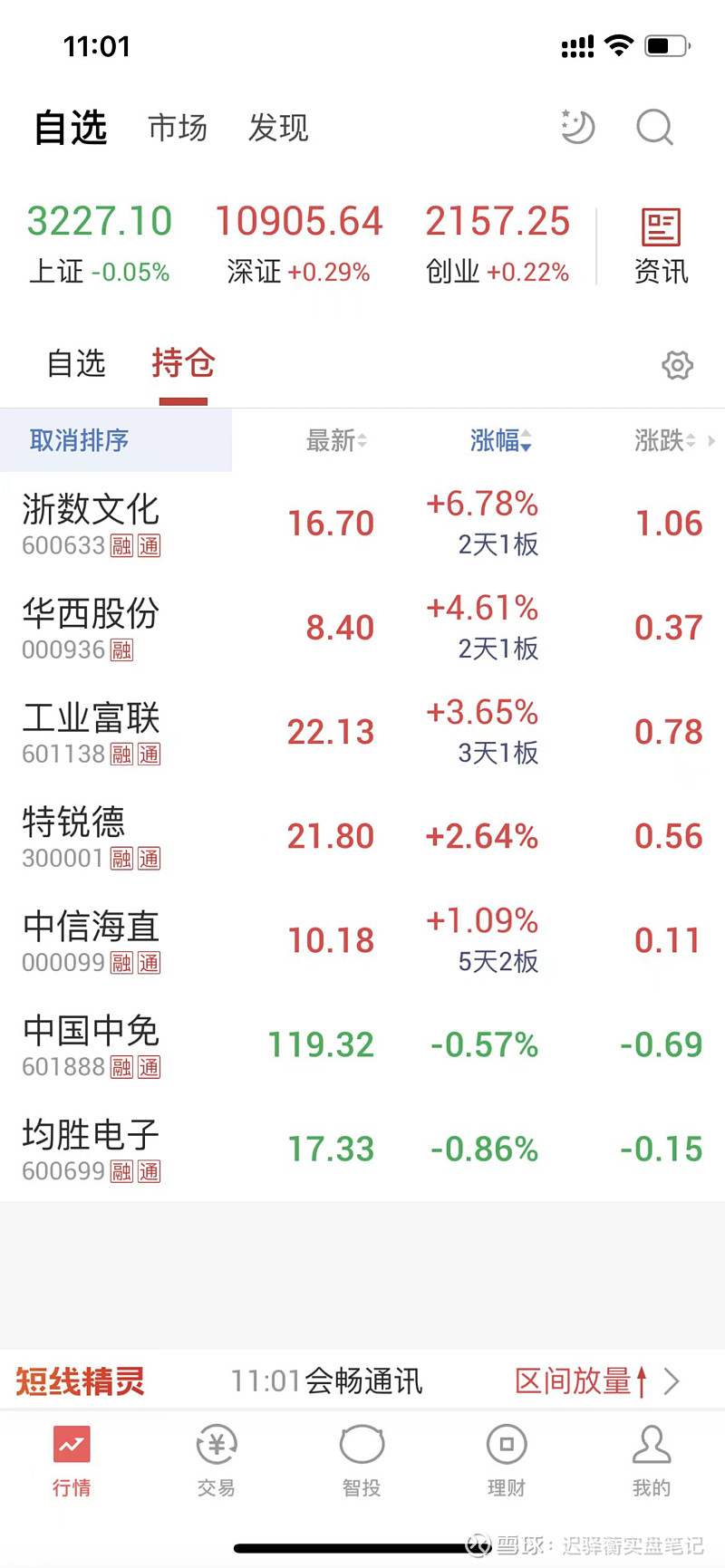Switch to the 市场 top tab
The image size is (725, 1568).
[x=178, y=128]
